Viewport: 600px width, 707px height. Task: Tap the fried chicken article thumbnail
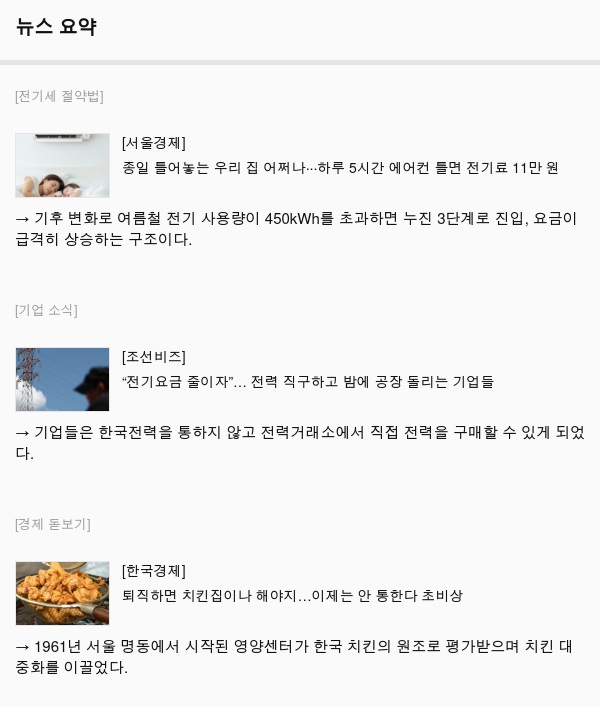pos(62,593)
